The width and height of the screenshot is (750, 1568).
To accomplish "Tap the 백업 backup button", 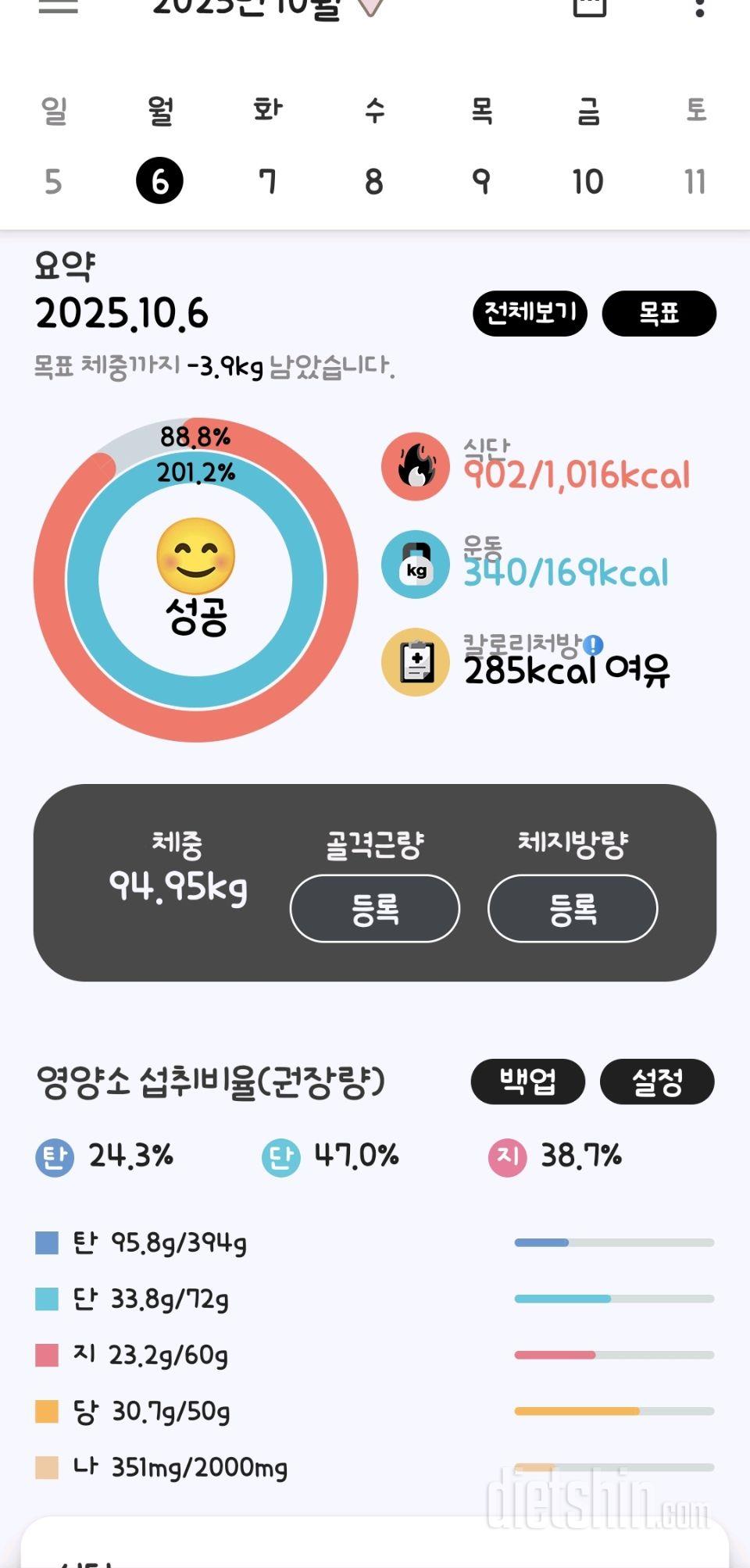I will (x=527, y=1082).
